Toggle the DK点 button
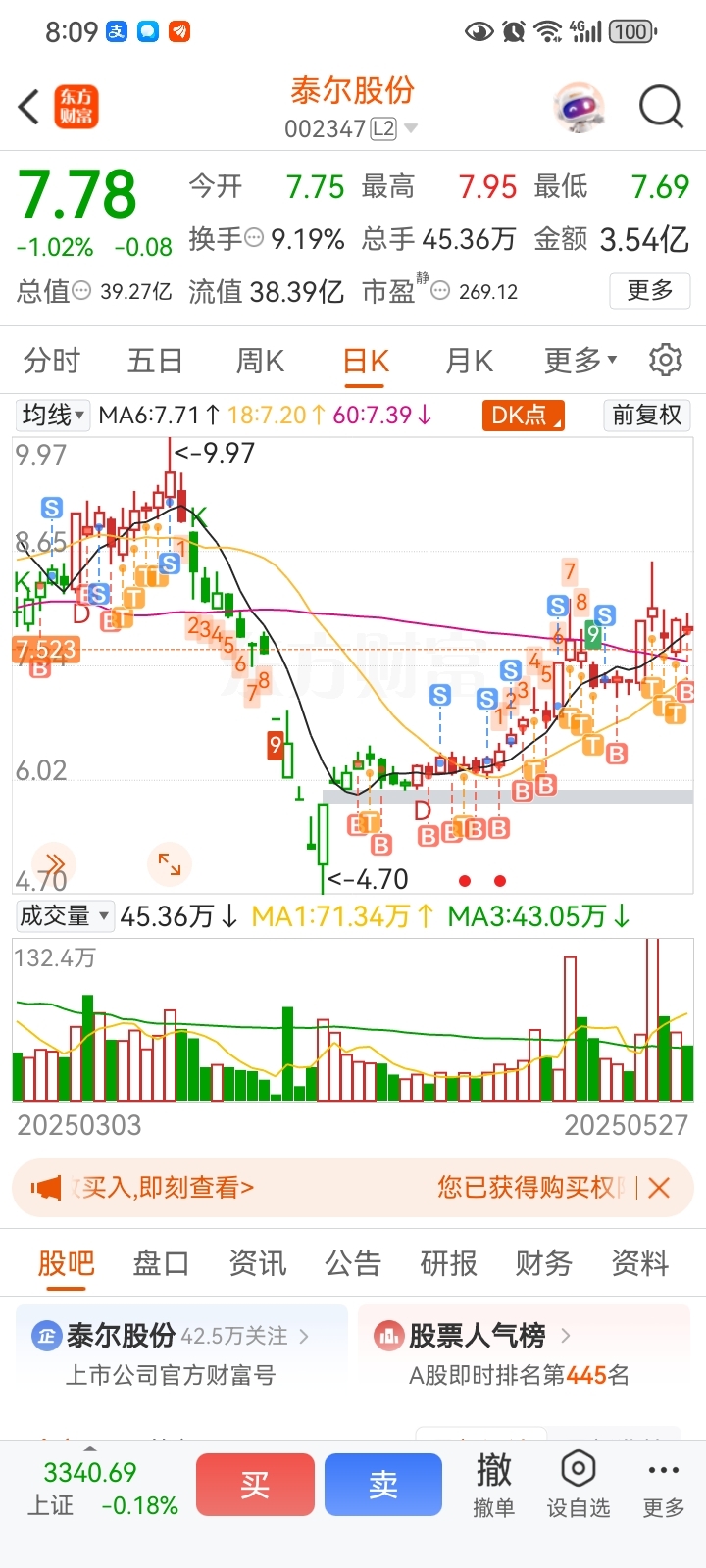The image size is (706, 1568). [524, 416]
